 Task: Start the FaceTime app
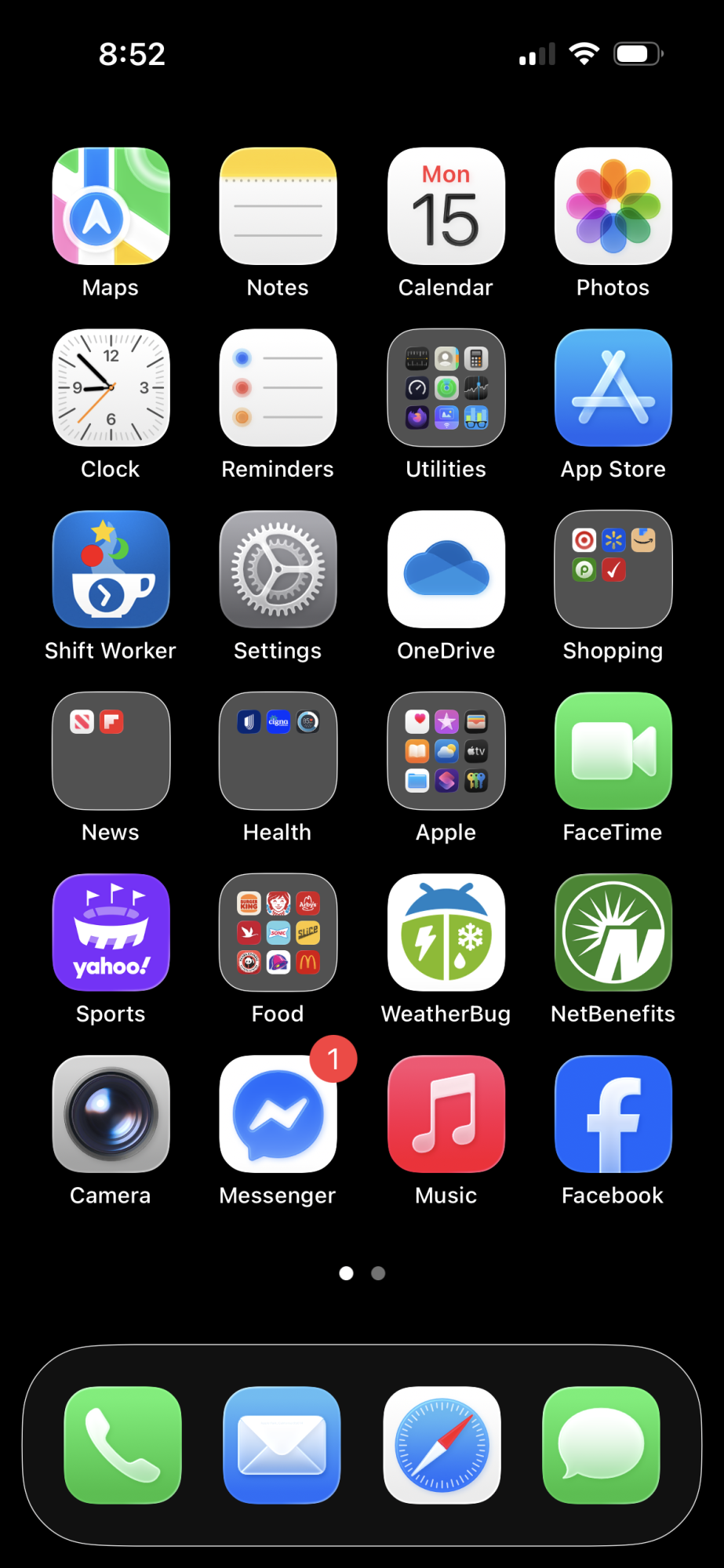coord(613,750)
